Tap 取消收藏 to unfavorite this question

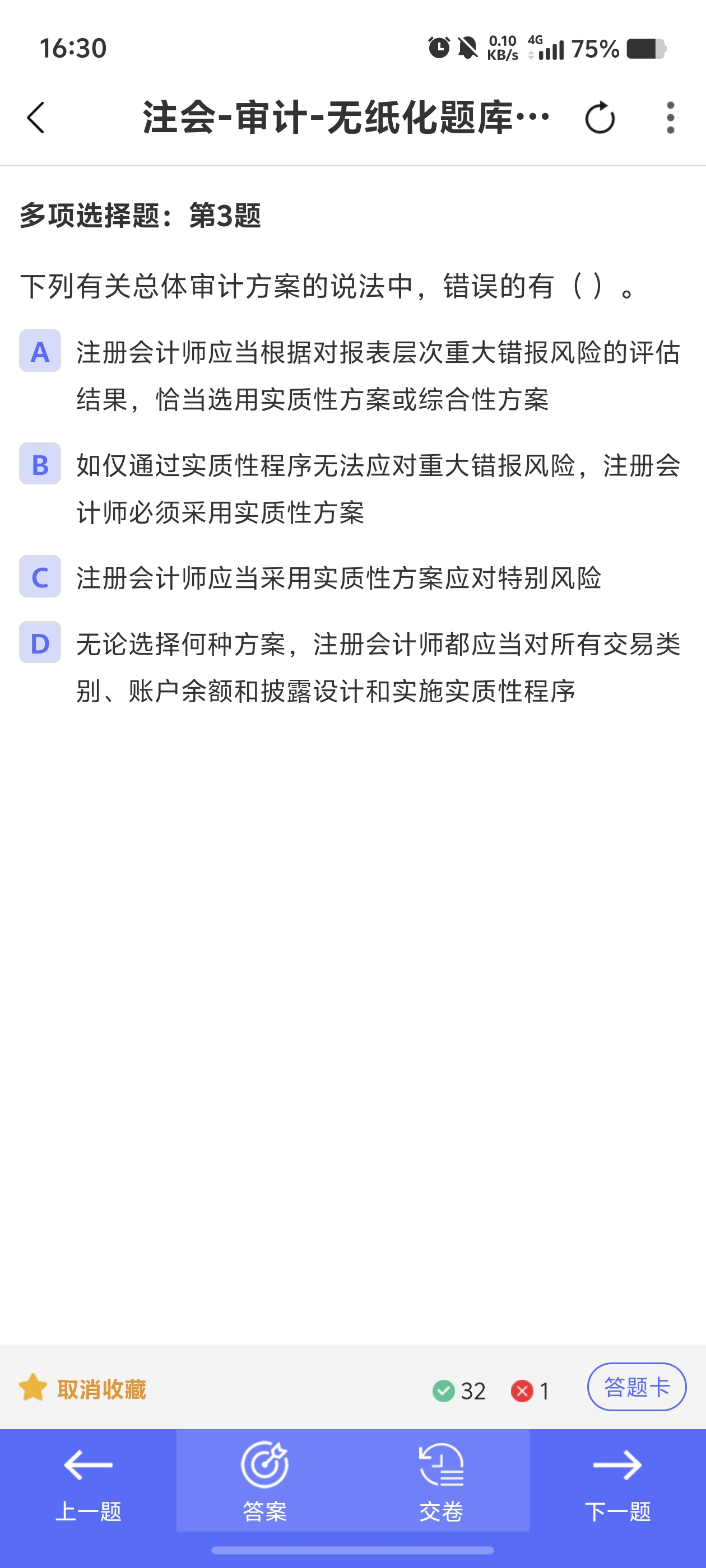[x=83, y=1389]
